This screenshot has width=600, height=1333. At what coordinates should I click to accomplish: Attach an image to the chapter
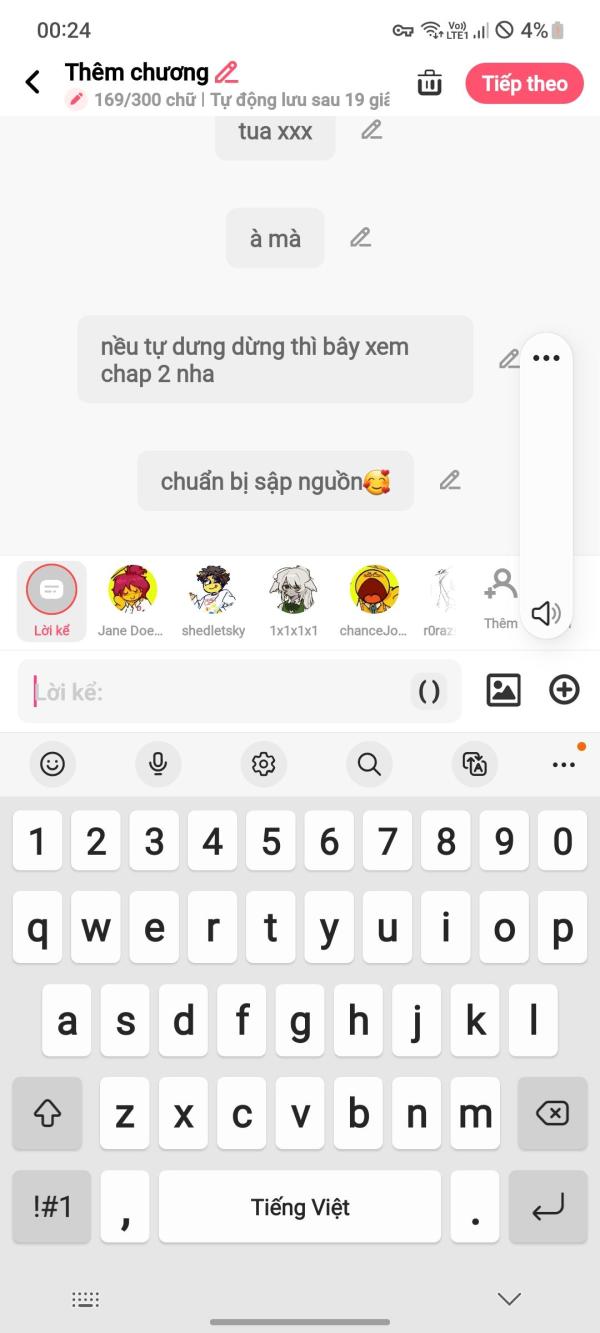point(503,690)
